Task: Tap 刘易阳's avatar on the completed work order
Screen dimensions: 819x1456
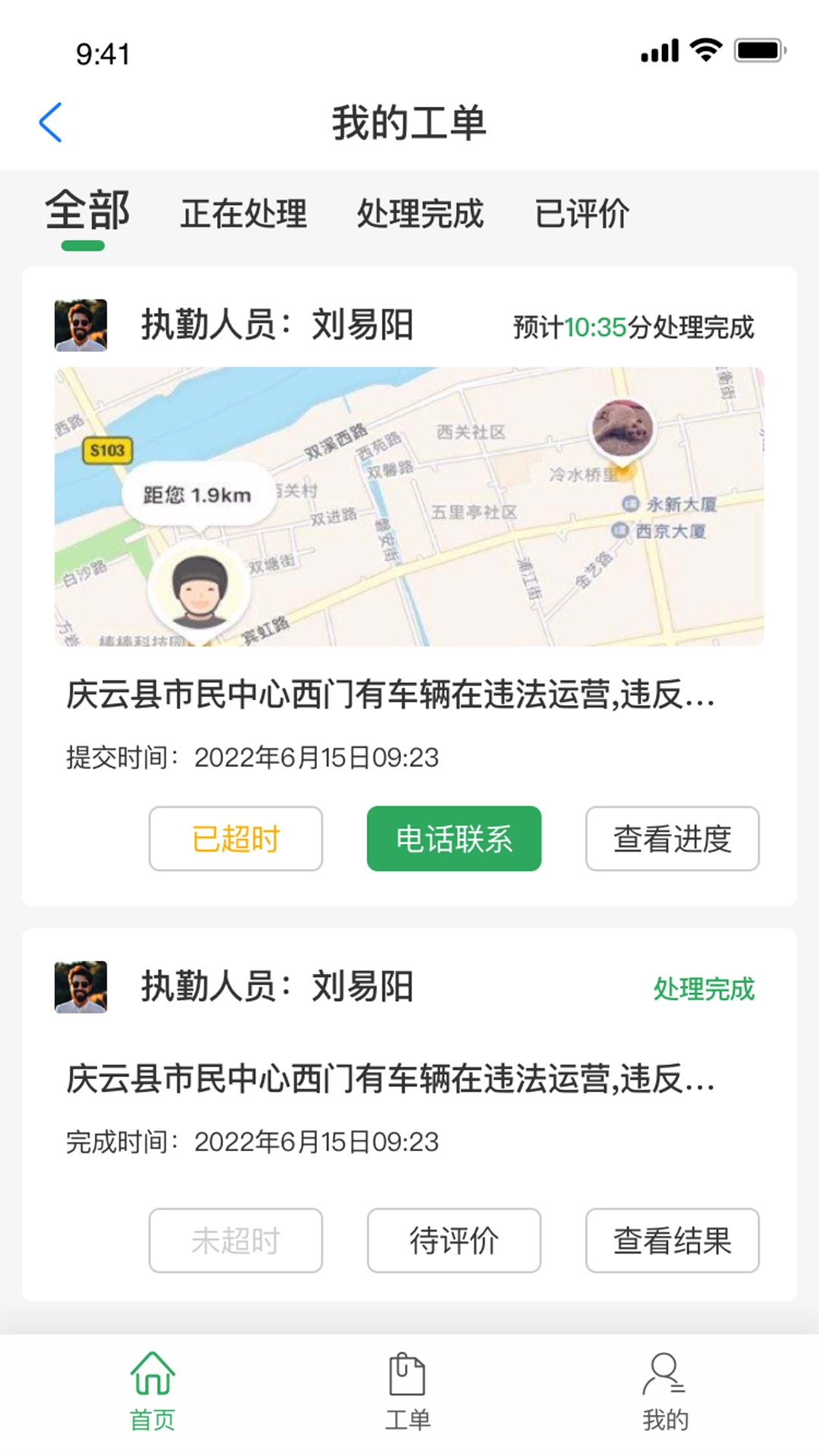Action: (79, 986)
